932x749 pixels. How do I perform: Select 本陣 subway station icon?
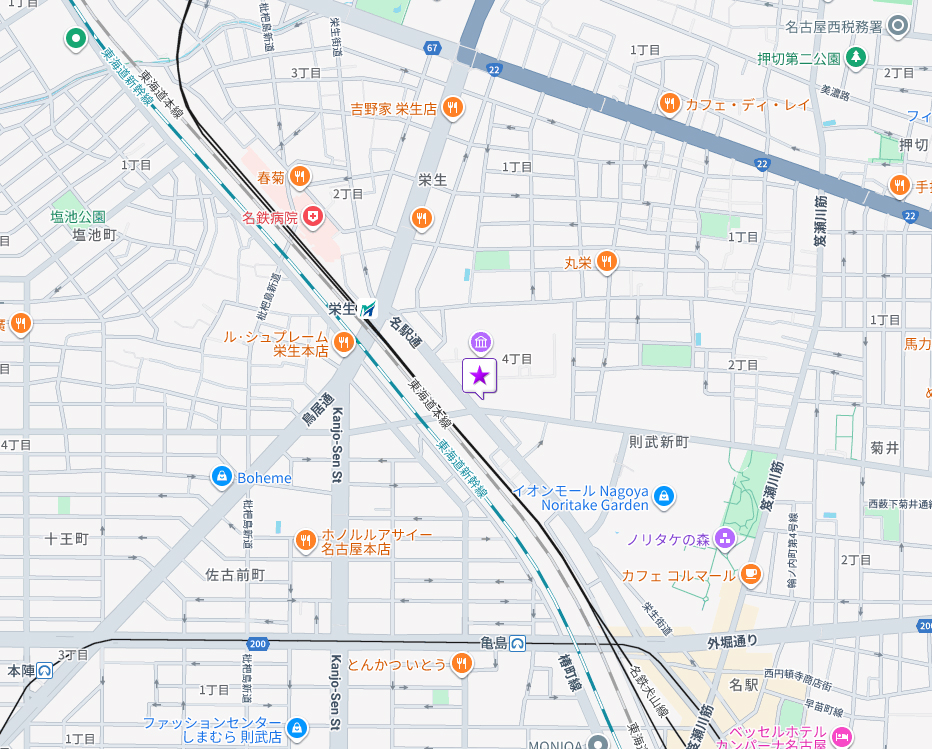(45, 671)
